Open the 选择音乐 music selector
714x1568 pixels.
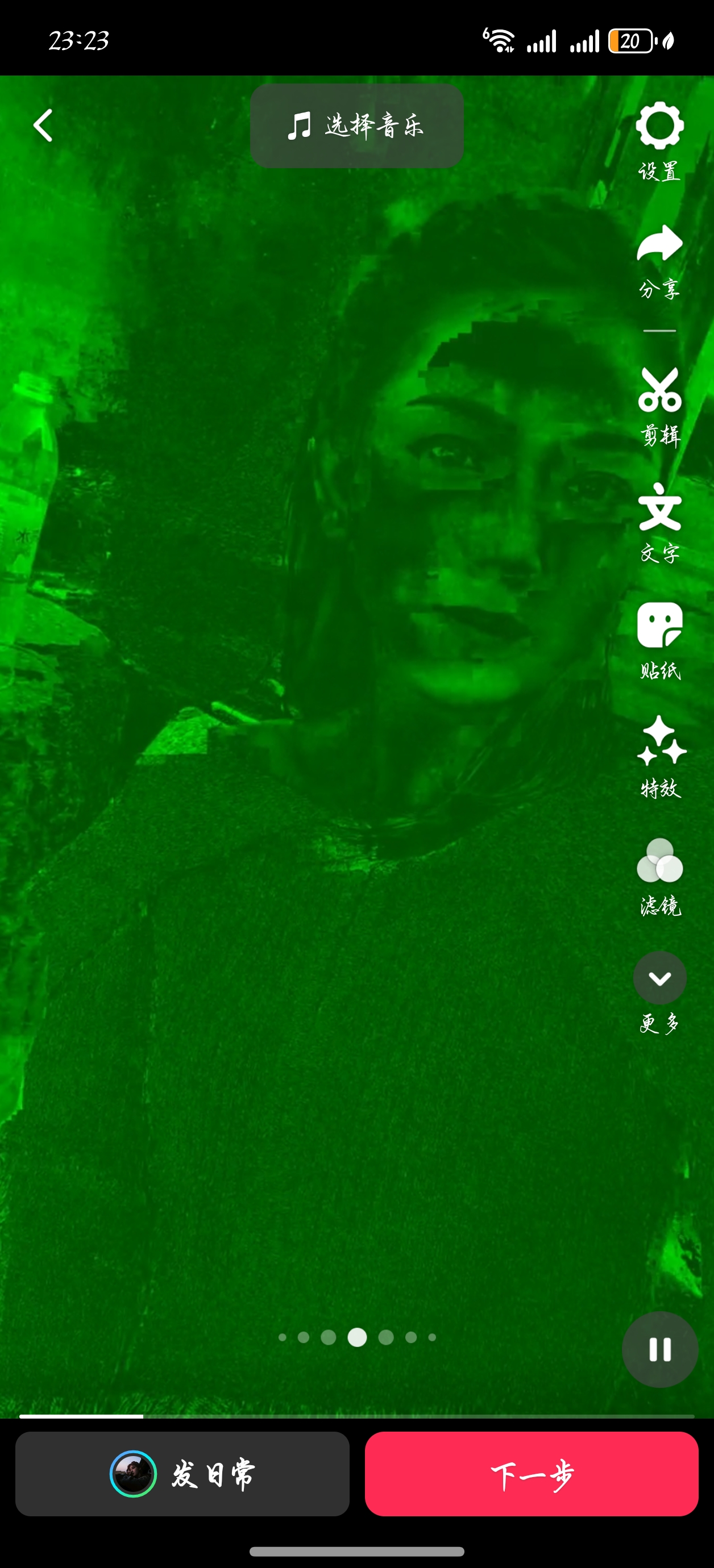356,126
